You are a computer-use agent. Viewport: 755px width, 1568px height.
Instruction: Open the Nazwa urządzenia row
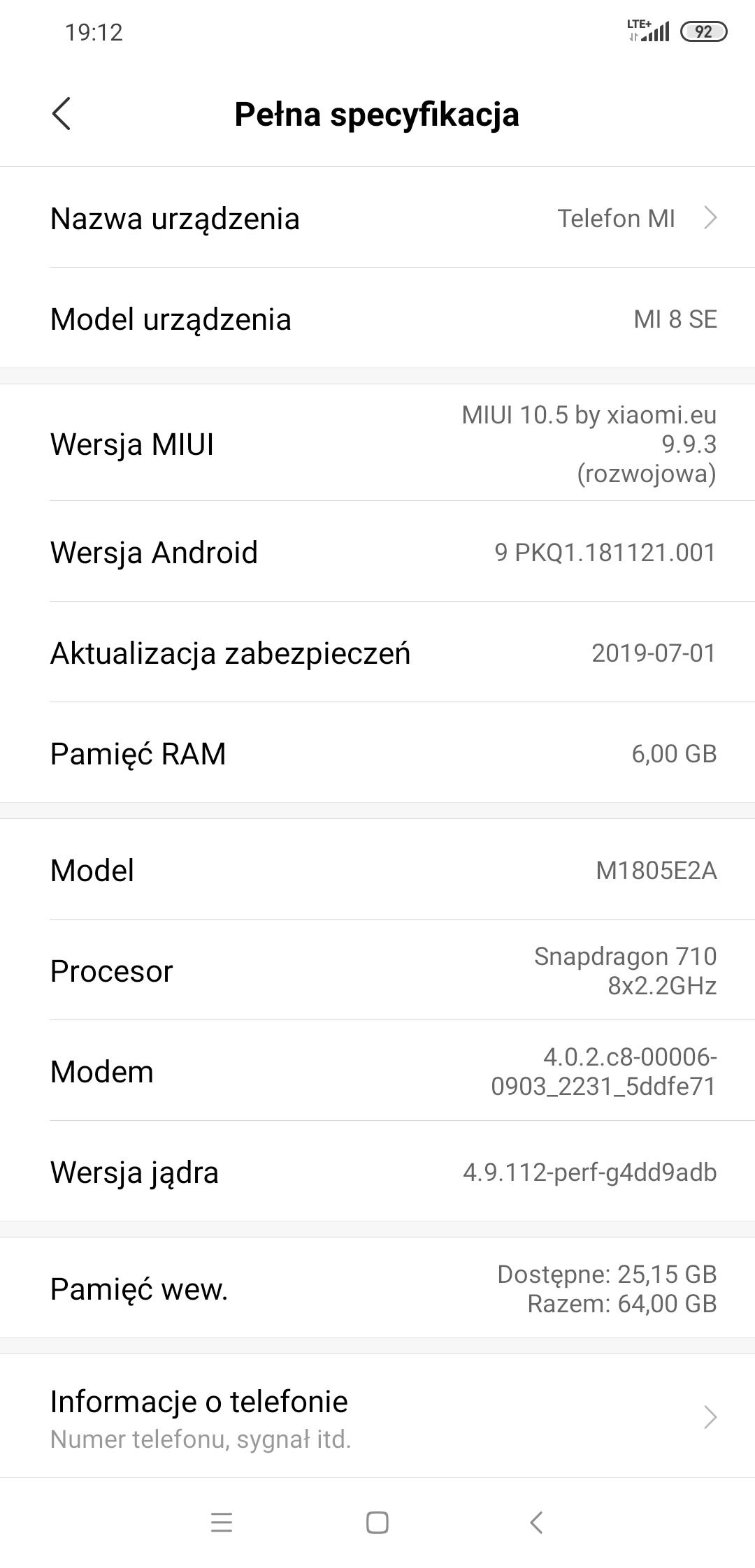click(377, 219)
